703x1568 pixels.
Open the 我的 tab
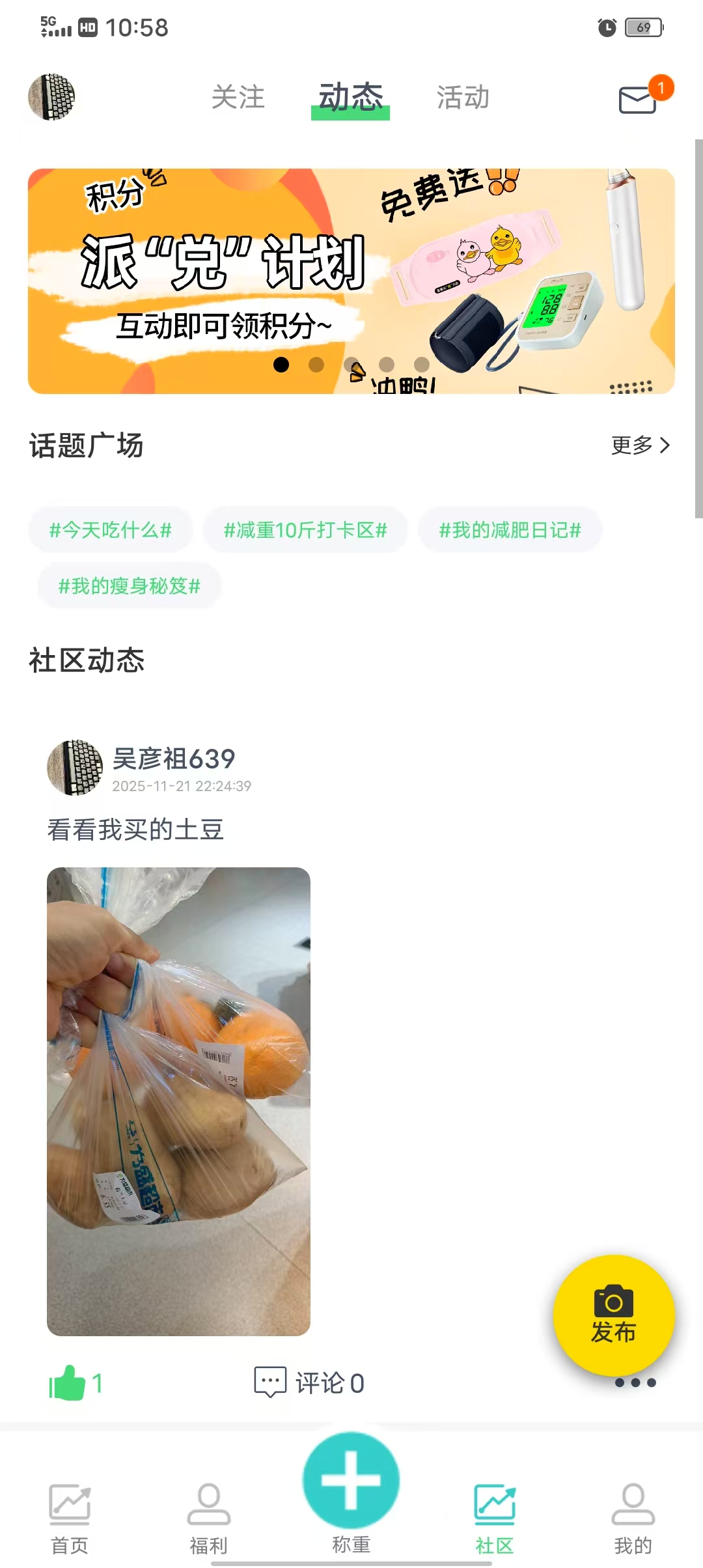coord(633,1517)
